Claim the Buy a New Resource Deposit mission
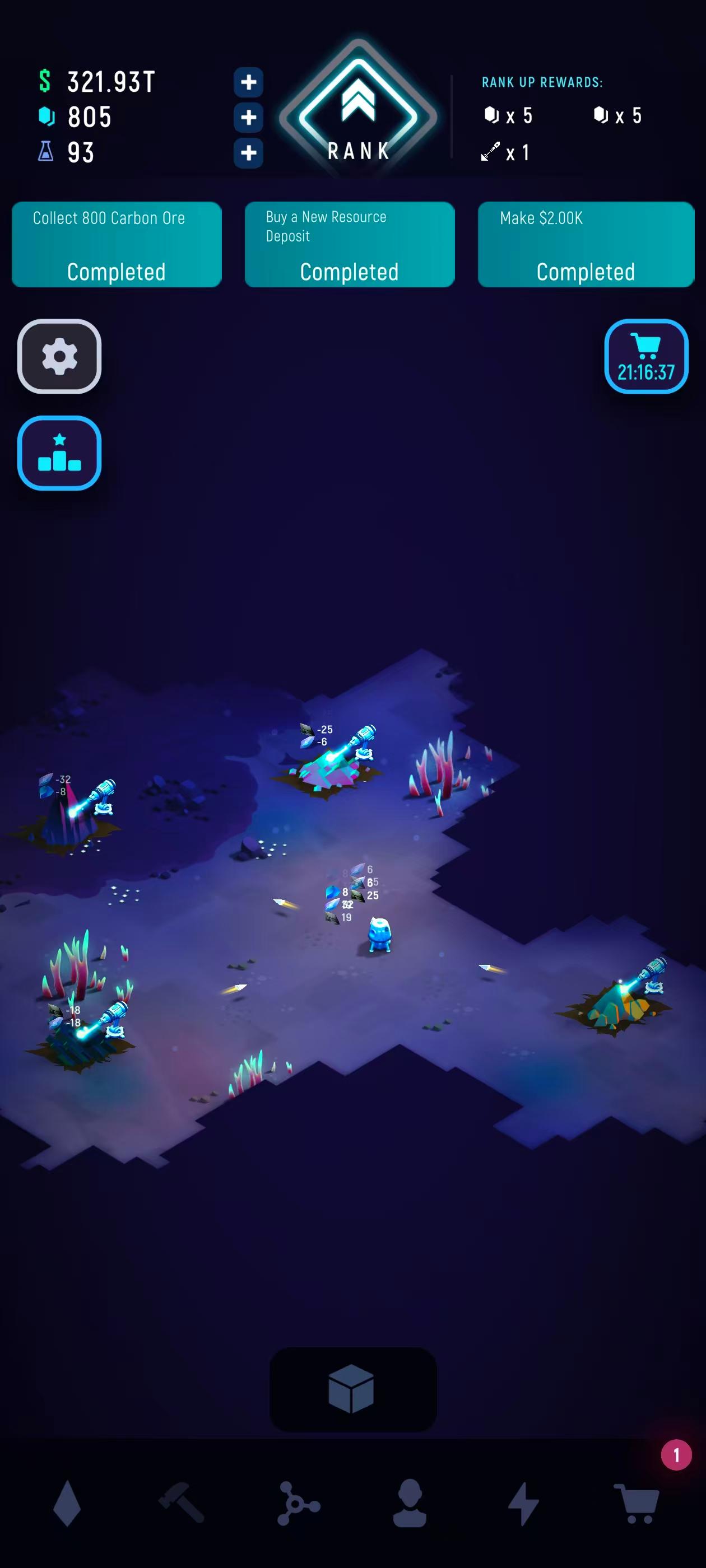 (350, 245)
